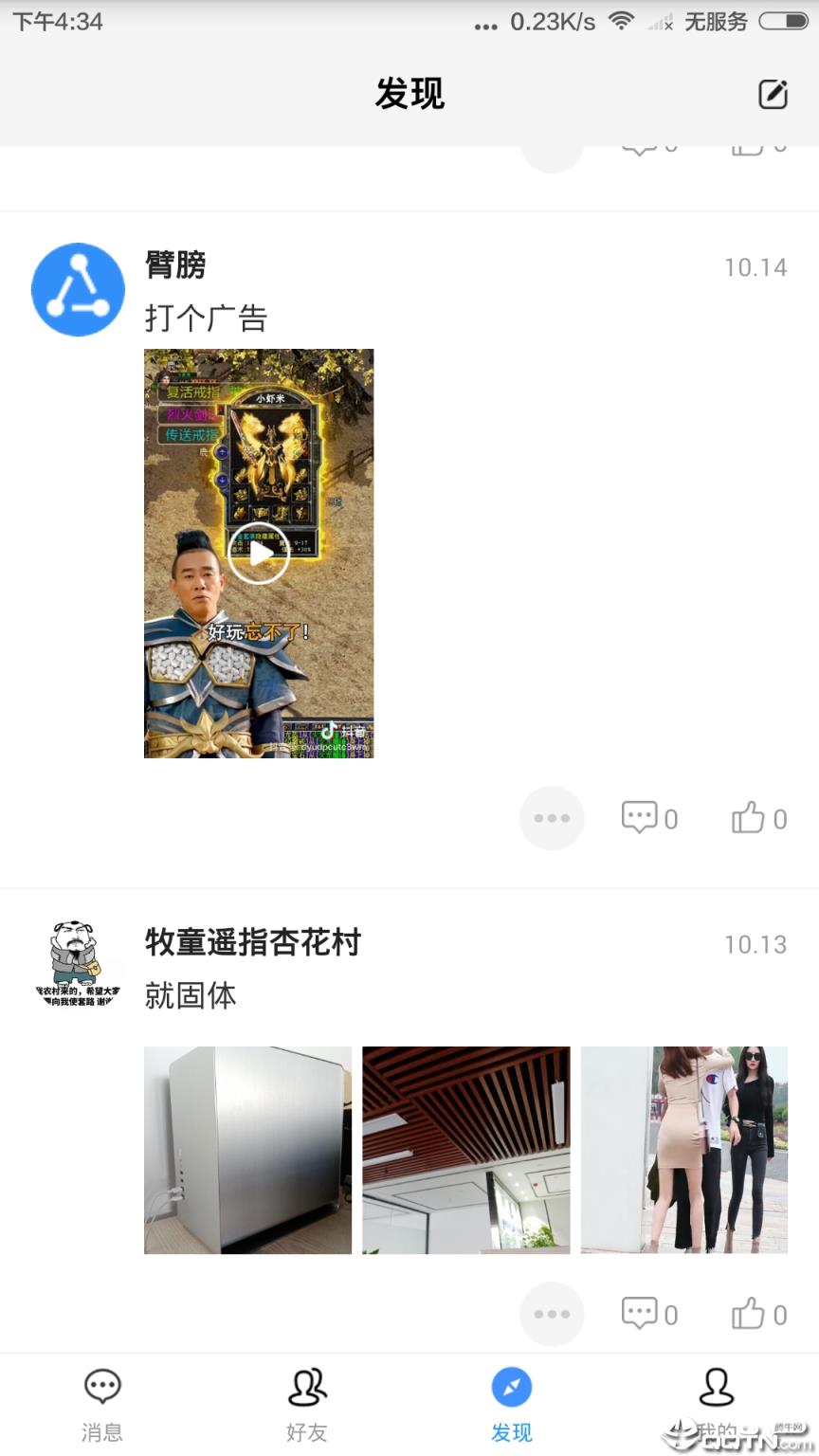This screenshot has width=819, height=1456.
Task: Play the video in 臂膀's post
Action: pyautogui.click(x=259, y=554)
